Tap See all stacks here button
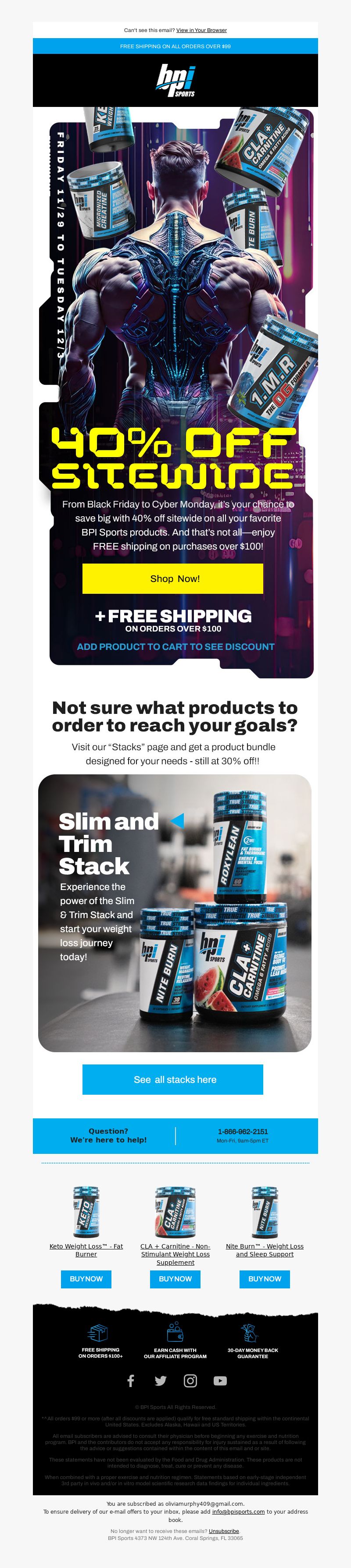351x1568 pixels. (172, 1079)
